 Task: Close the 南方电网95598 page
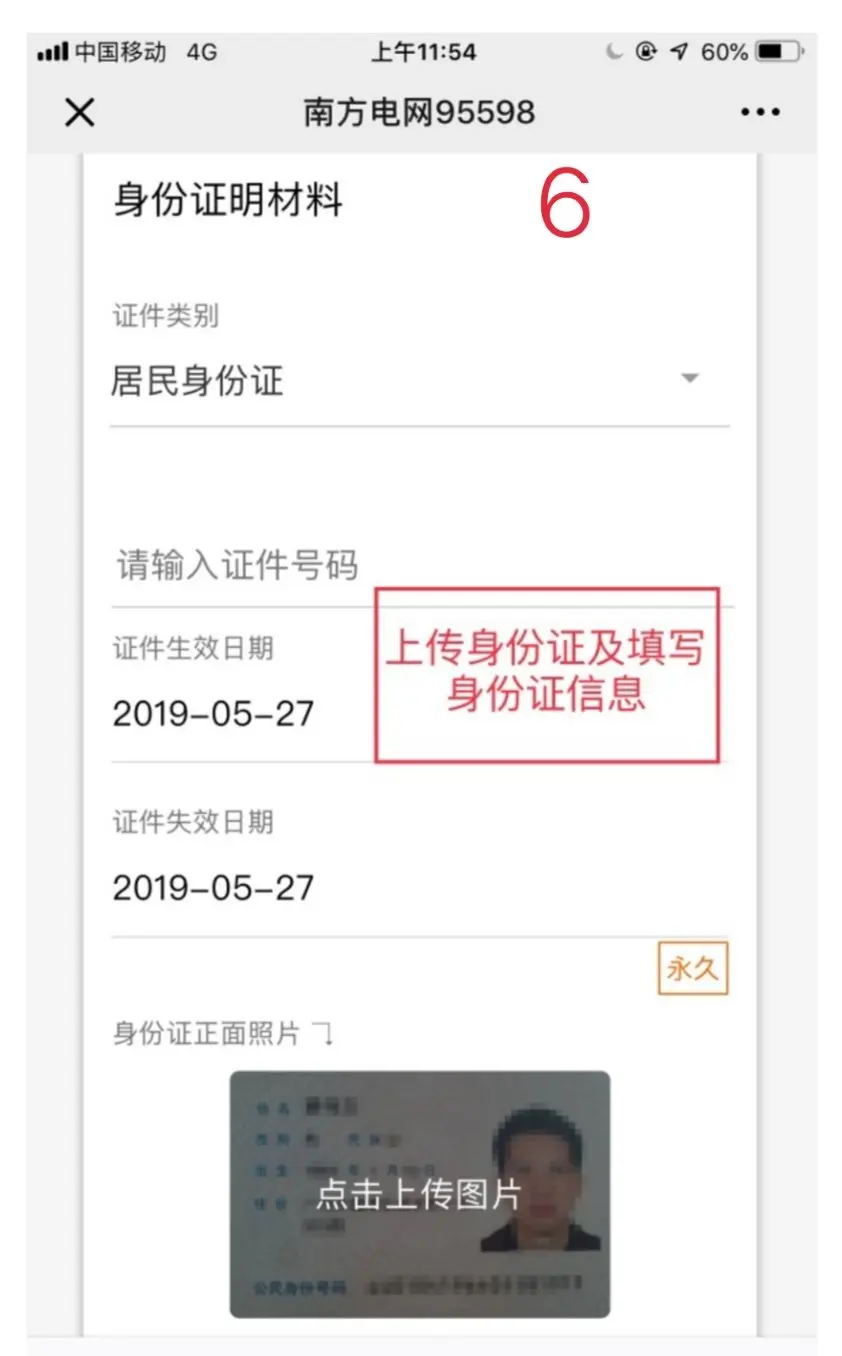click(79, 113)
